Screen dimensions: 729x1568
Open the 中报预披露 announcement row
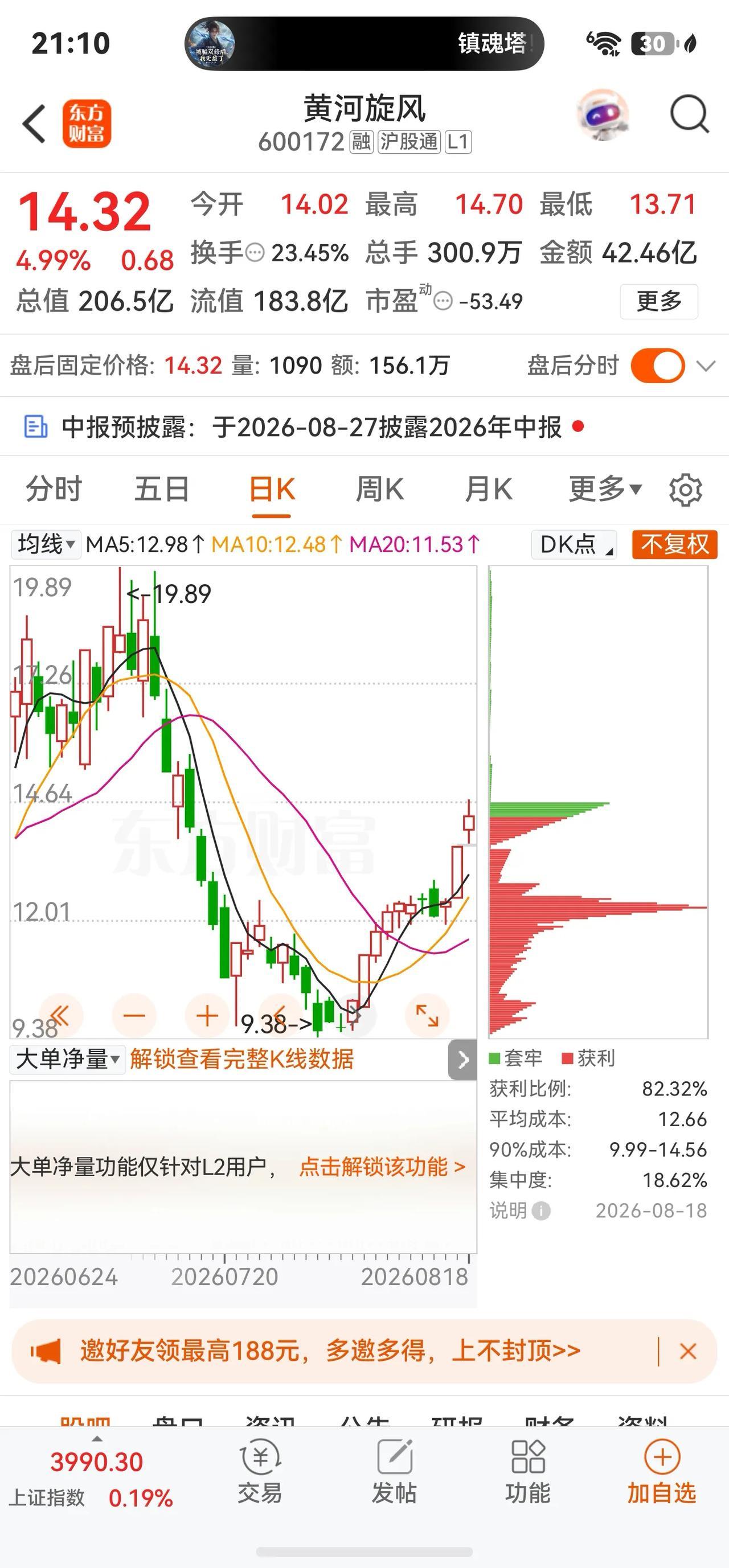[x=364, y=426]
